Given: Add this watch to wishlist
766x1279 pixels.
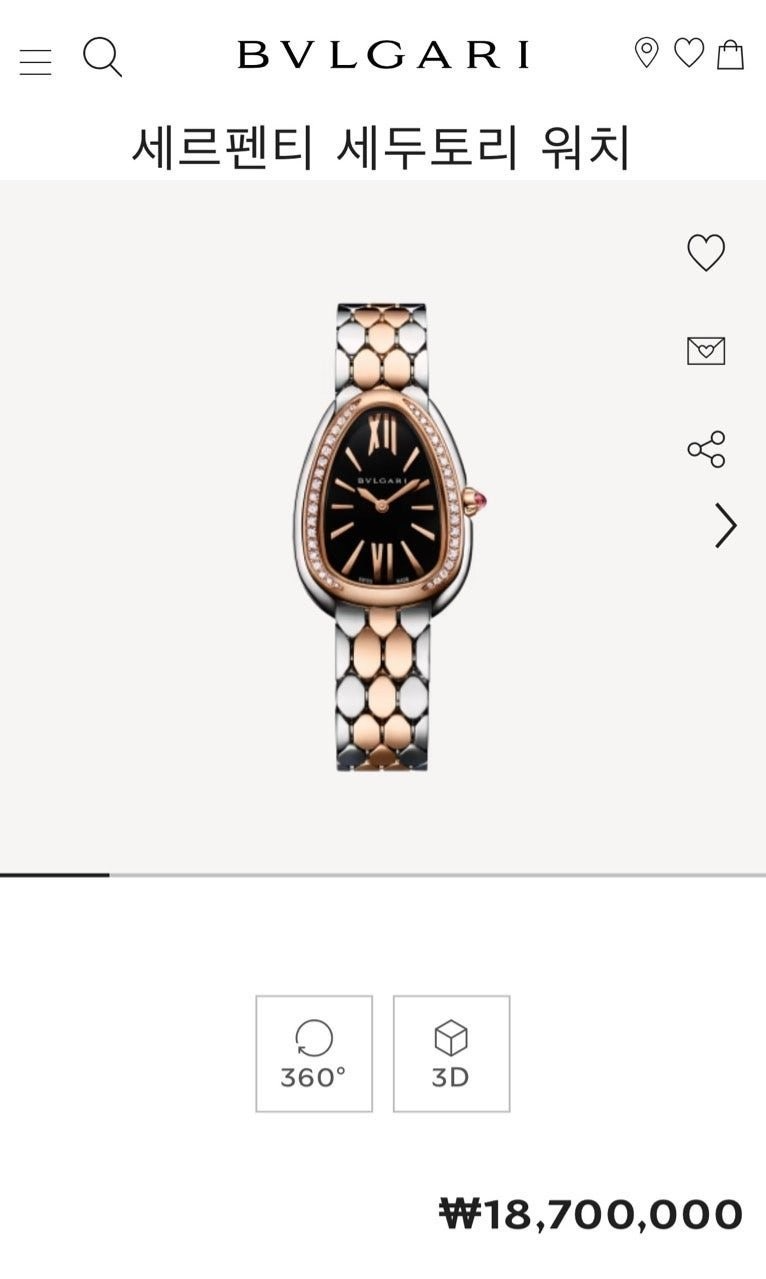Looking at the screenshot, I should 706,252.
